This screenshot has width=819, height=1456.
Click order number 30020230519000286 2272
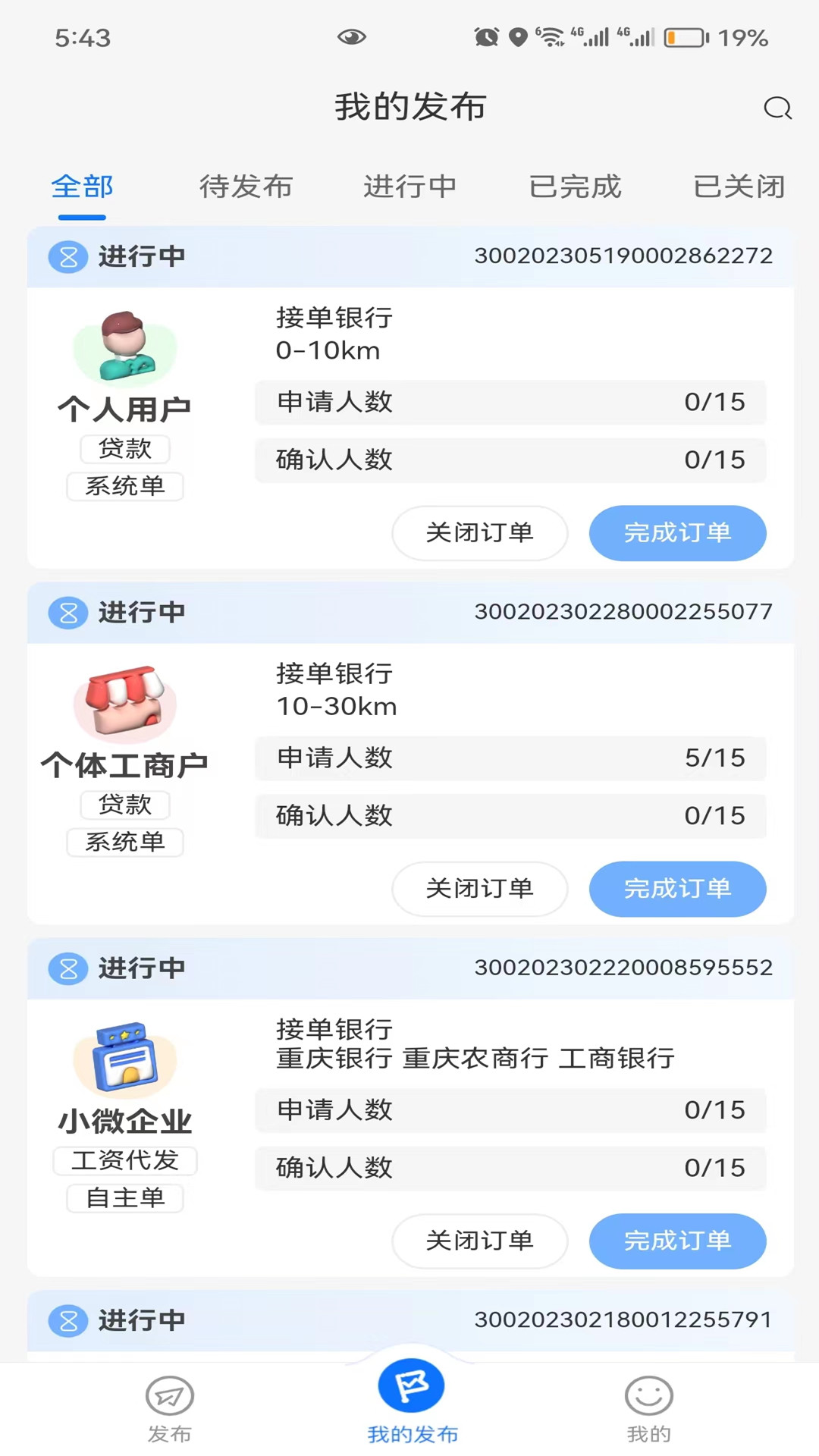[623, 256]
